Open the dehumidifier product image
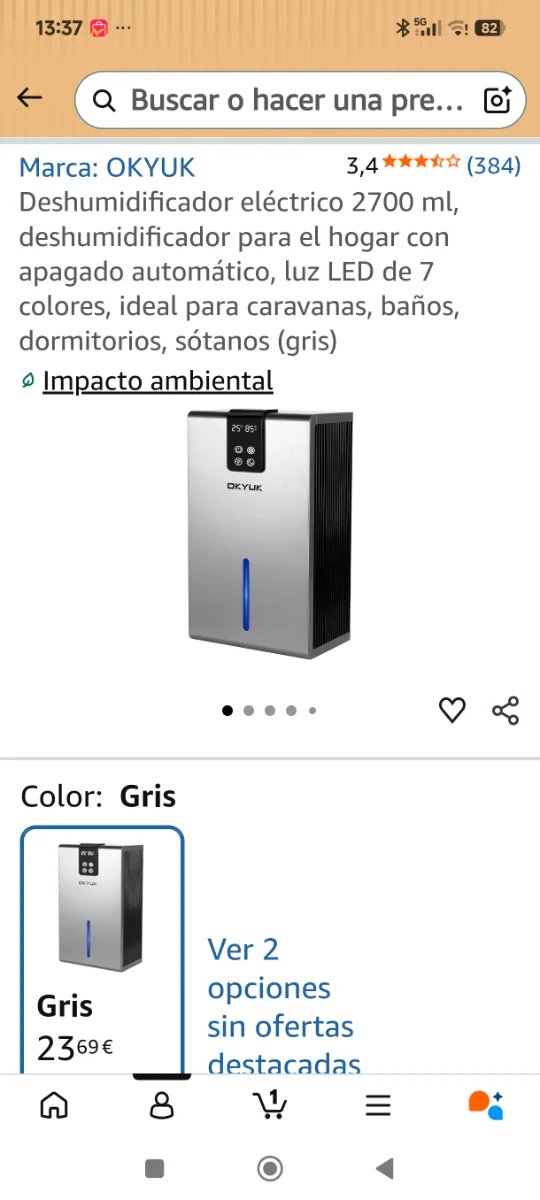The image size is (540, 1200). (x=270, y=534)
